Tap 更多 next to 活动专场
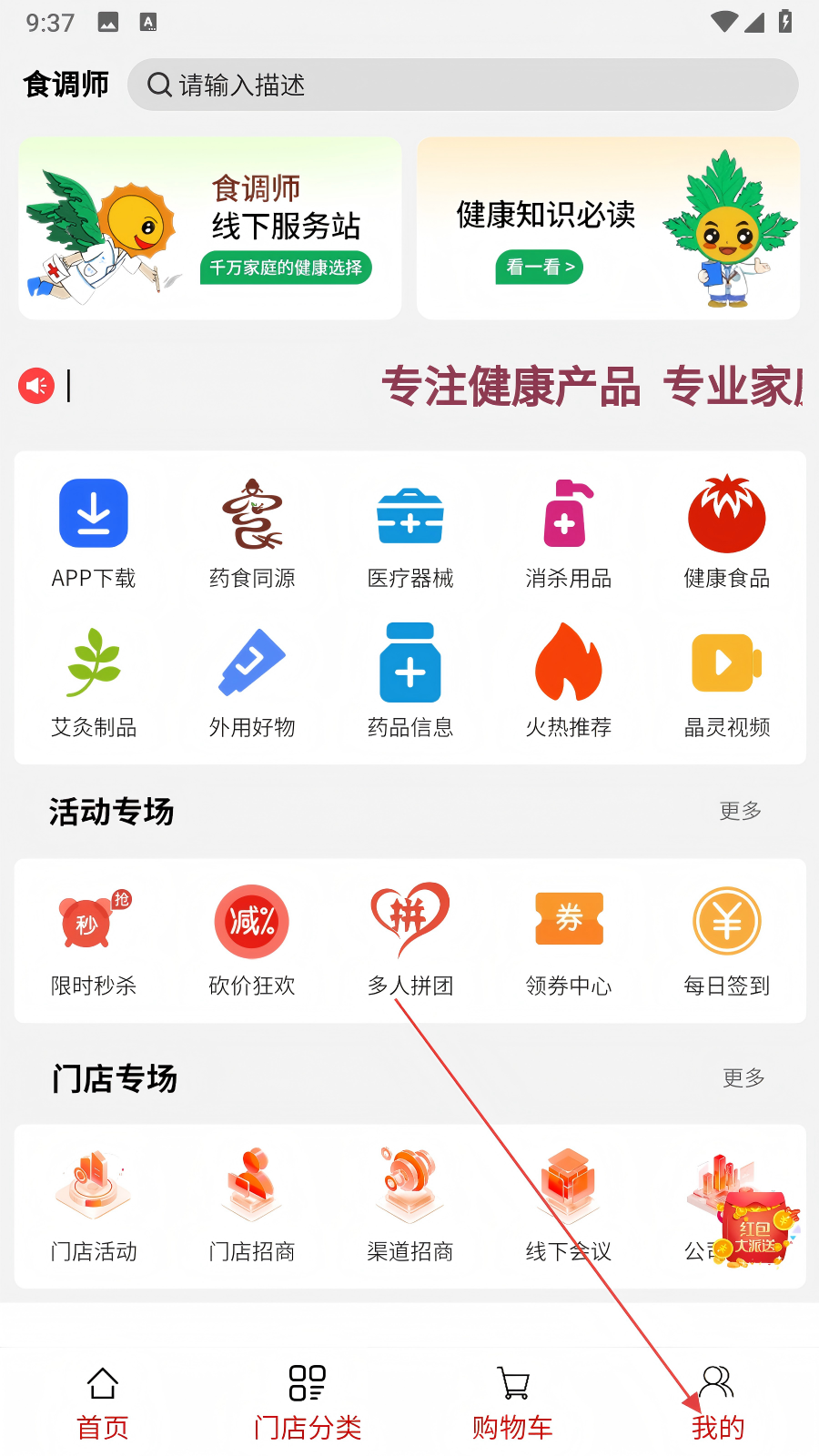 point(741,811)
